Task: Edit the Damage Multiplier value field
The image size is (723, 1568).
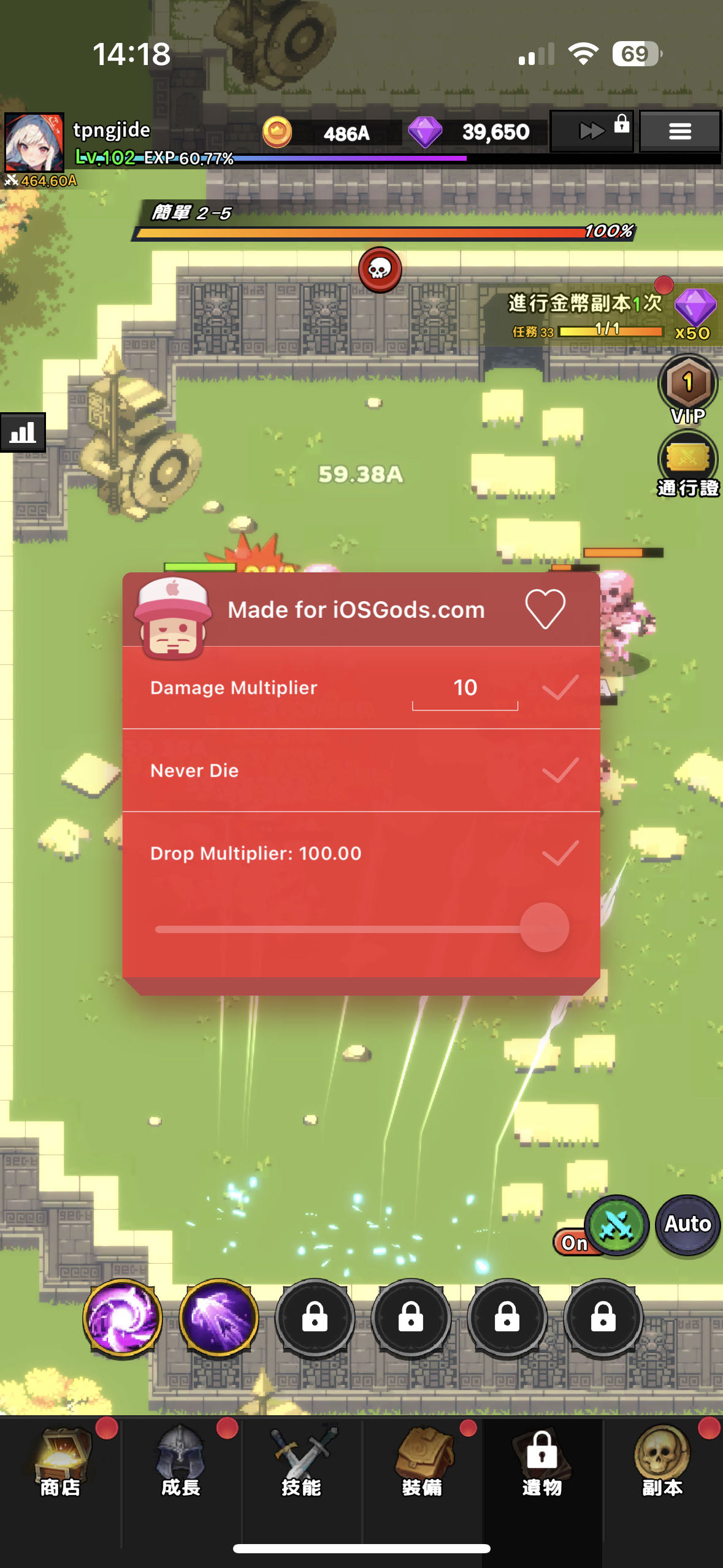Action: coord(465,688)
